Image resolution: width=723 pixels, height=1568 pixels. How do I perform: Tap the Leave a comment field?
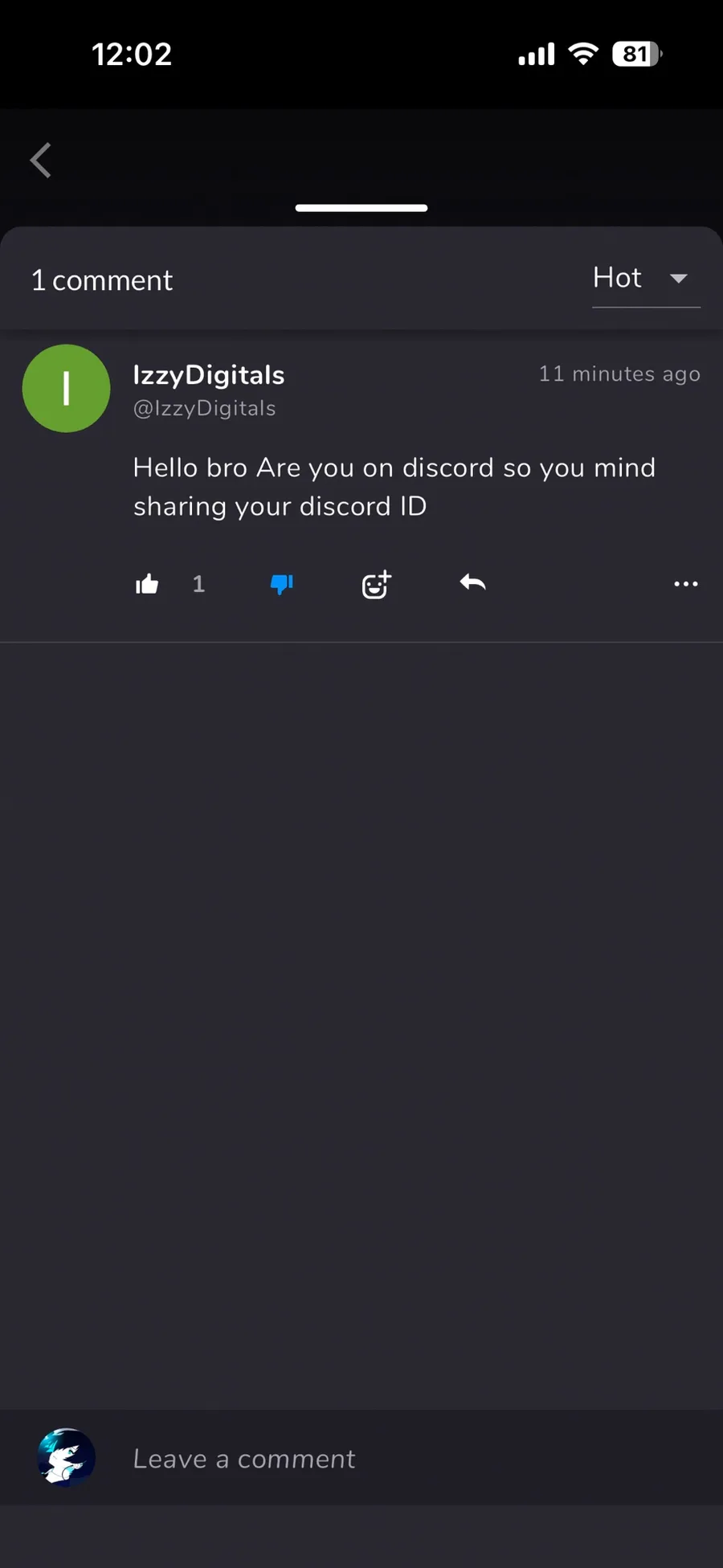click(402, 1458)
